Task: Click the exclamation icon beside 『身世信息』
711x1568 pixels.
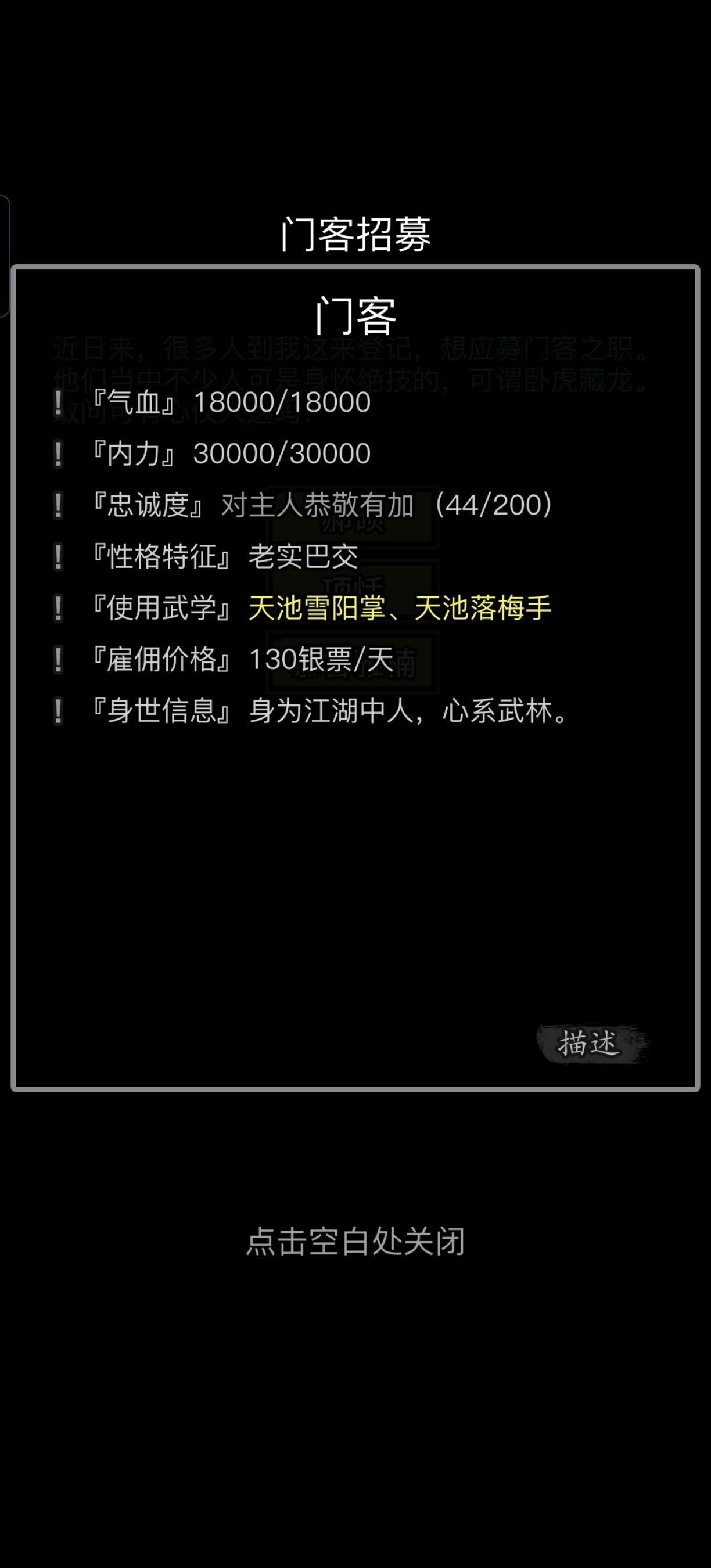Action: 59,712
